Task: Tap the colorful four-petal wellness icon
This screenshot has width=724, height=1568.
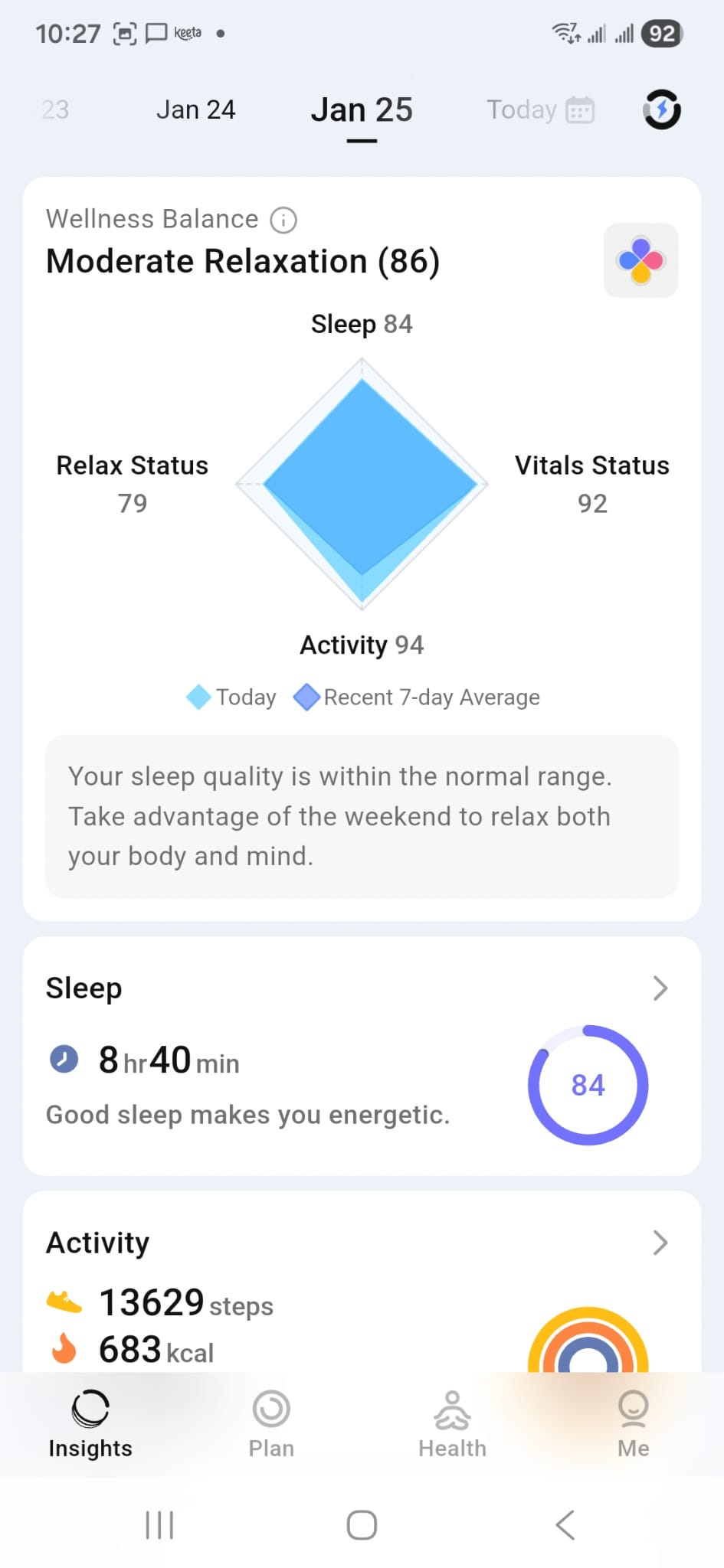Action: [640, 260]
